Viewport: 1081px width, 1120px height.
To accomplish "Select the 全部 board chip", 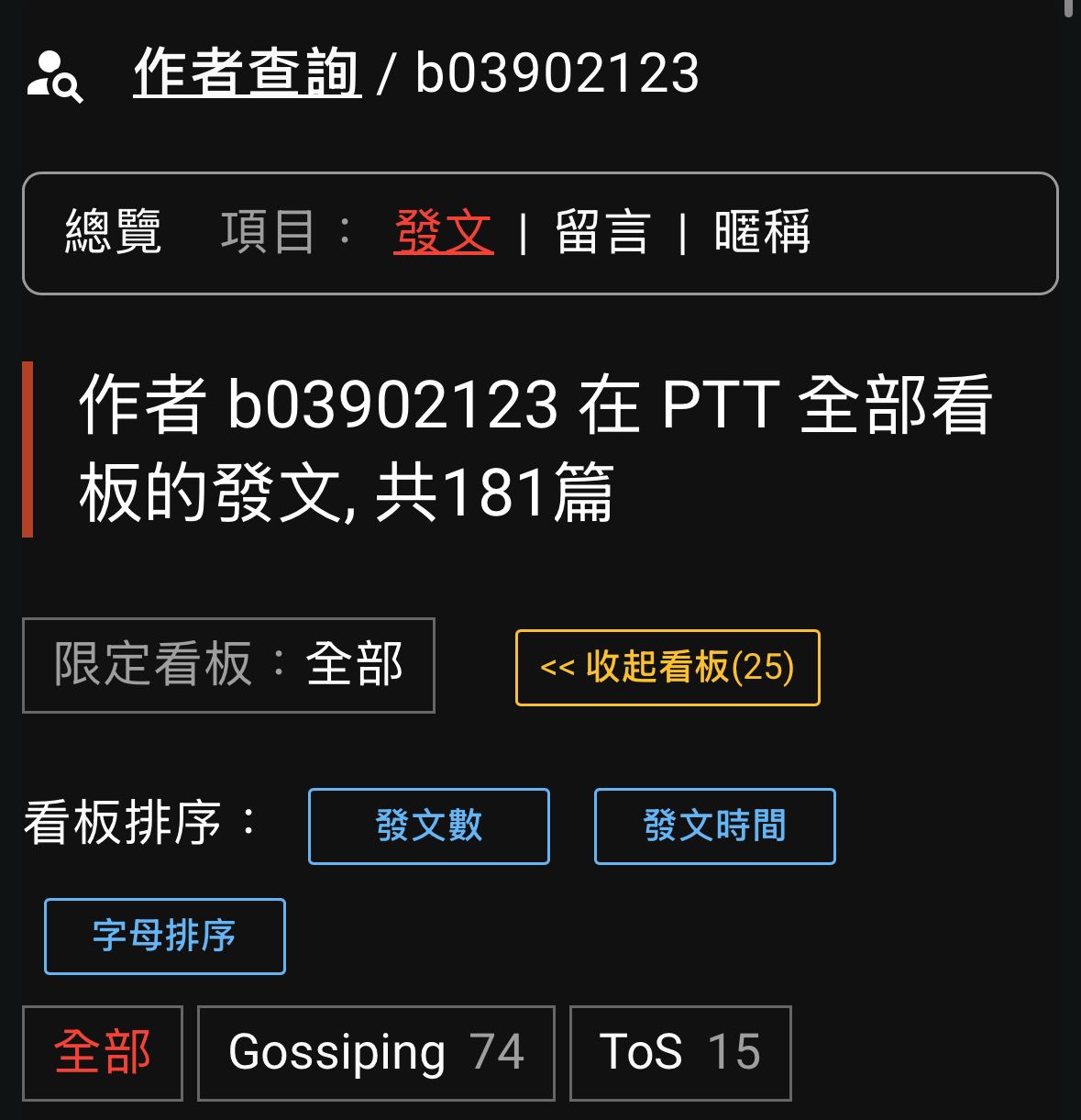I will [x=102, y=1052].
